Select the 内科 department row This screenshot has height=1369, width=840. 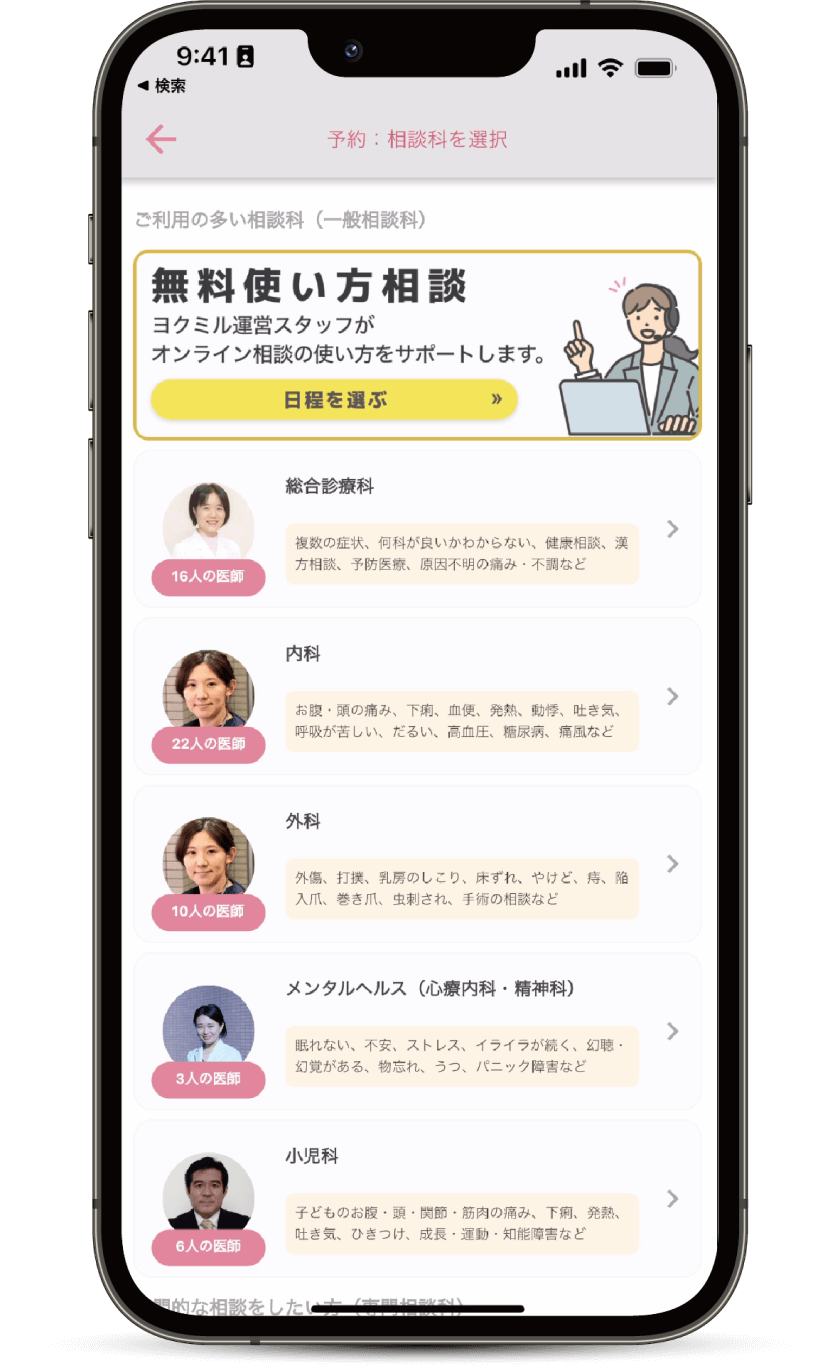[417, 696]
